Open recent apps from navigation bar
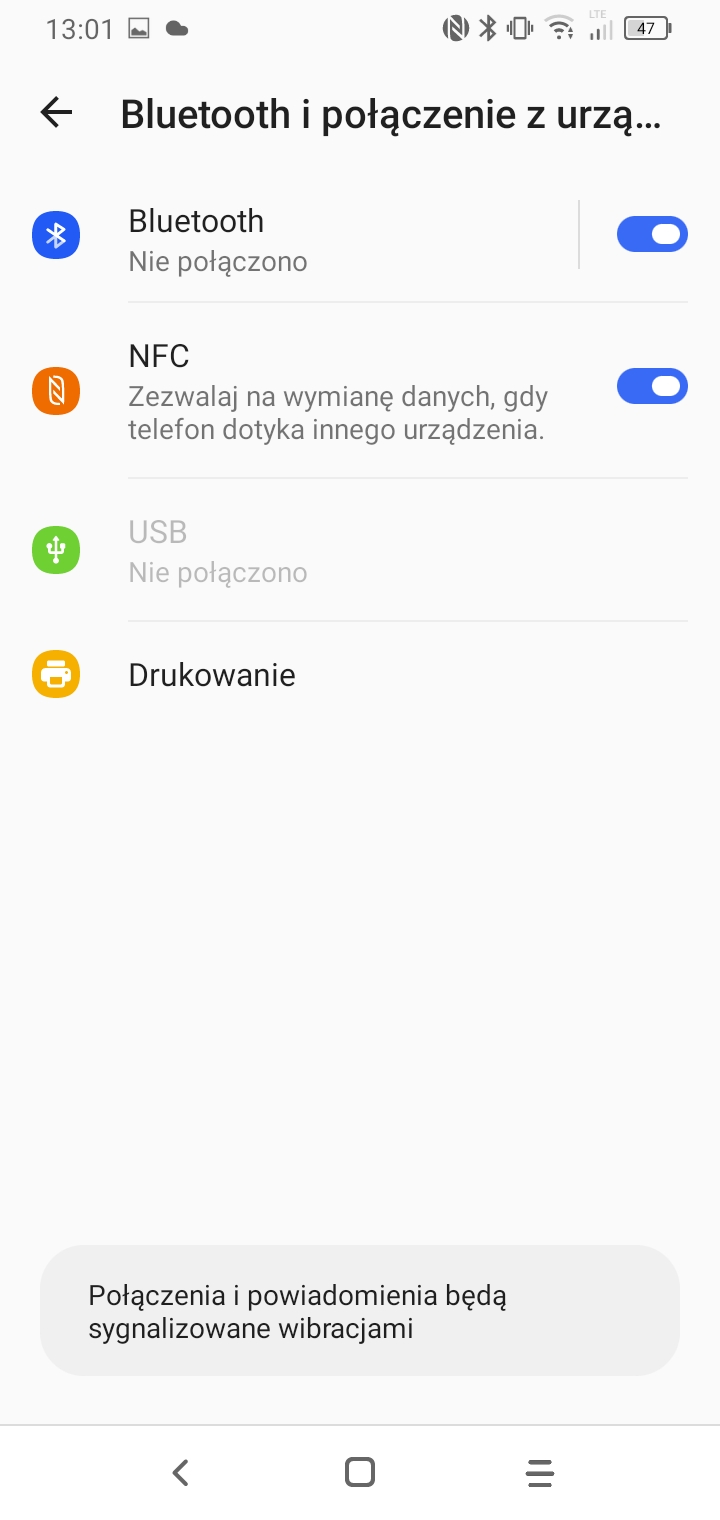This screenshot has width=720, height=1520. (x=540, y=1472)
